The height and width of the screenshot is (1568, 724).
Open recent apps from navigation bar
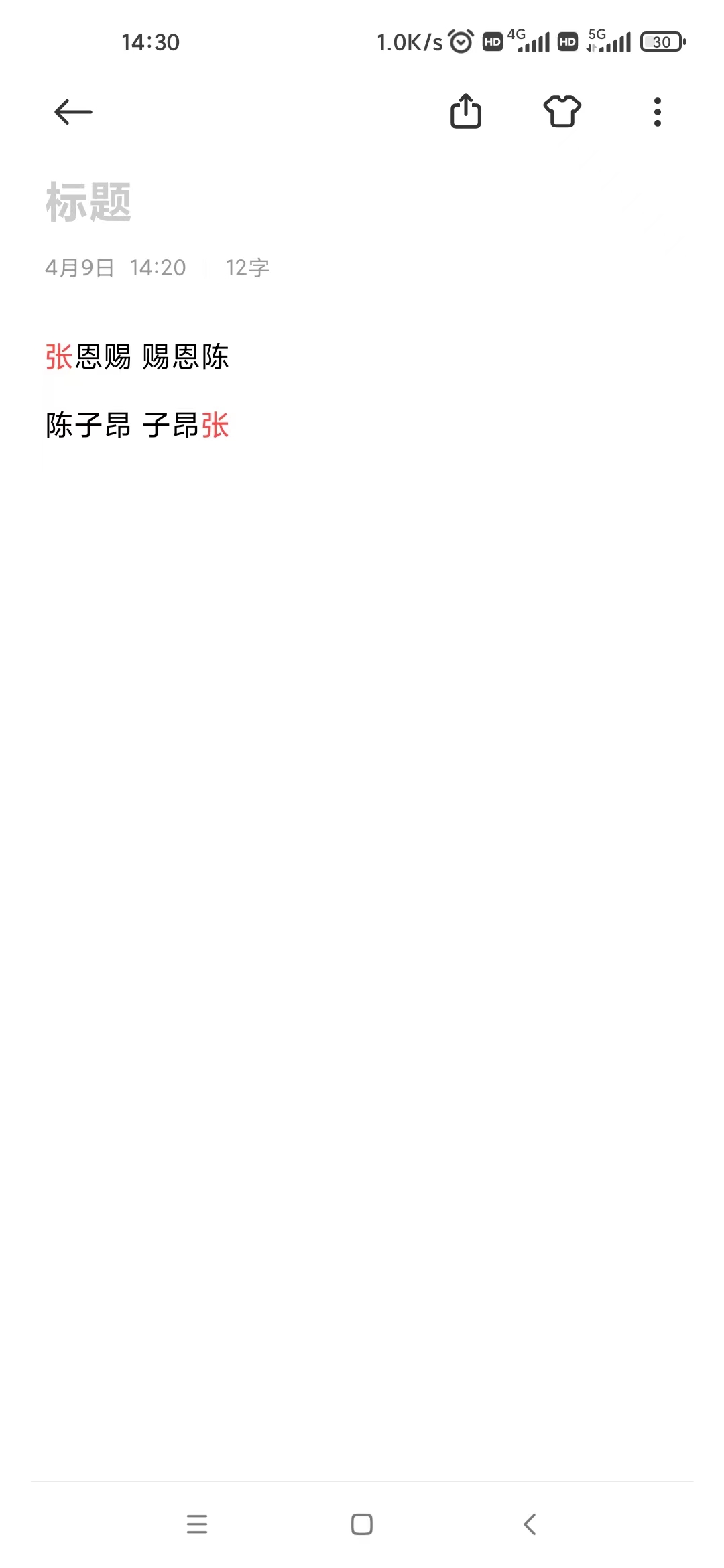[197, 1524]
